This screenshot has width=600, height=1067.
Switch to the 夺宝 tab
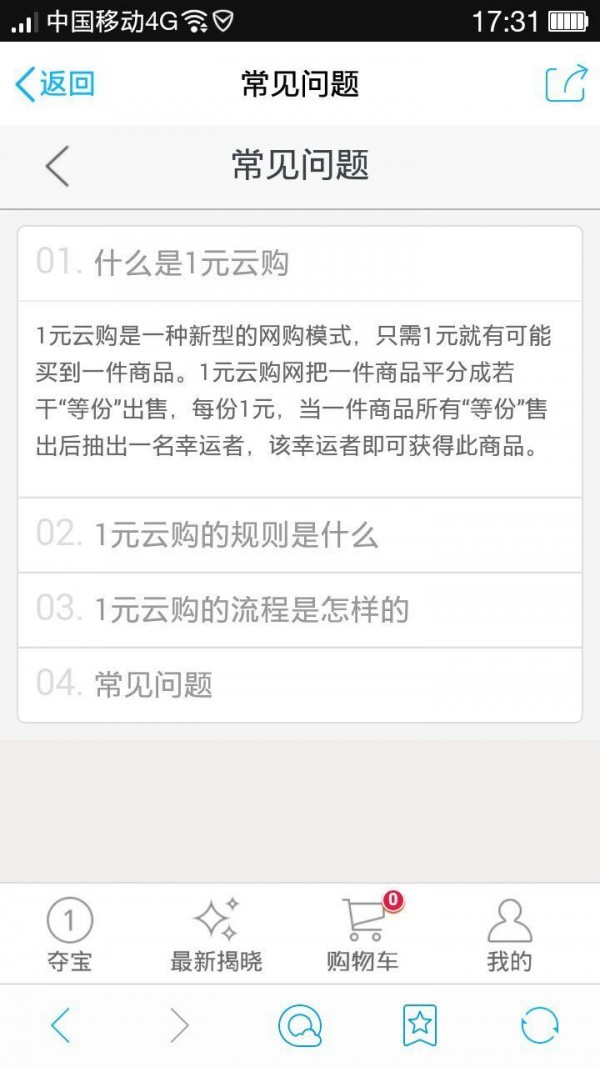pyautogui.click(x=70, y=934)
